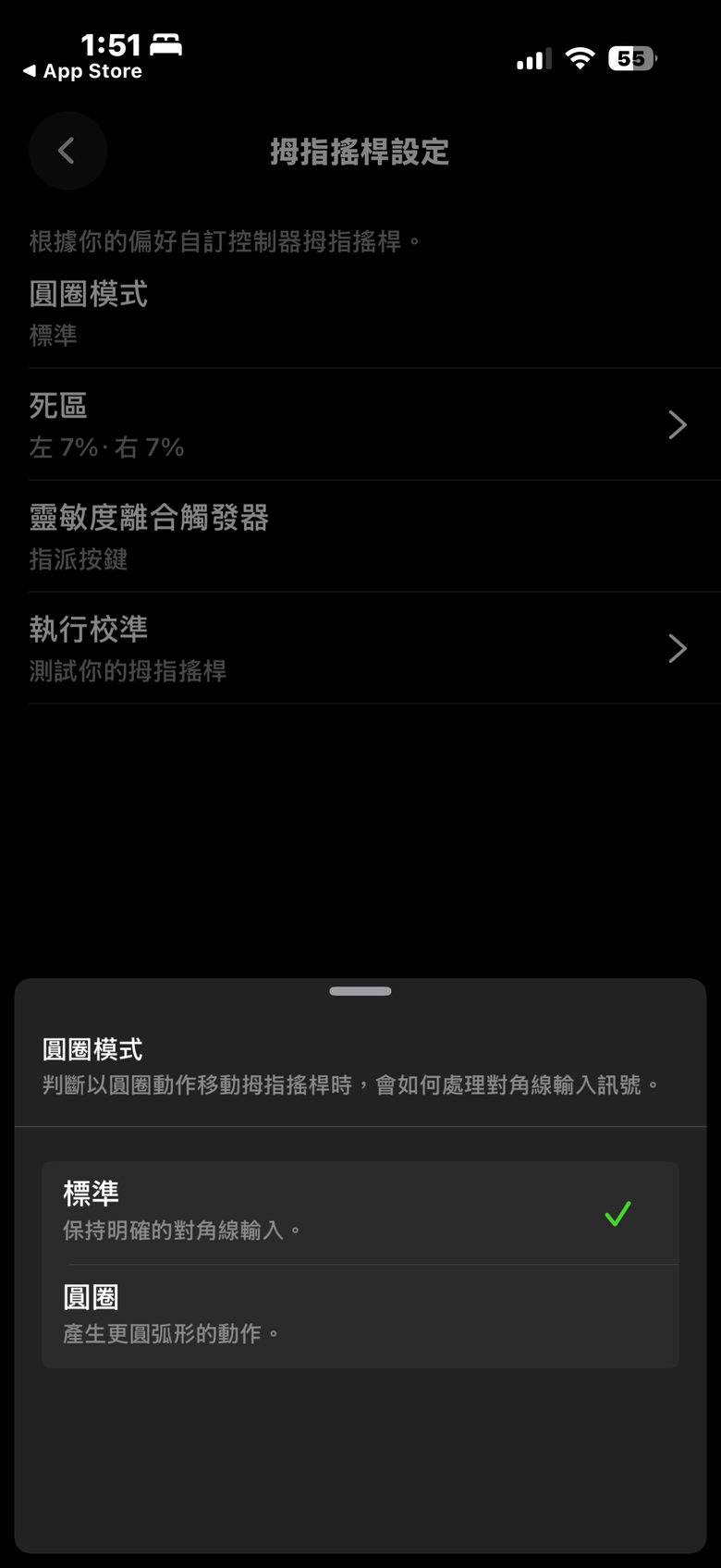Tap the 圓圈模式 setting row
The image size is (721, 1568).
pyautogui.click(x=360, y=312)
